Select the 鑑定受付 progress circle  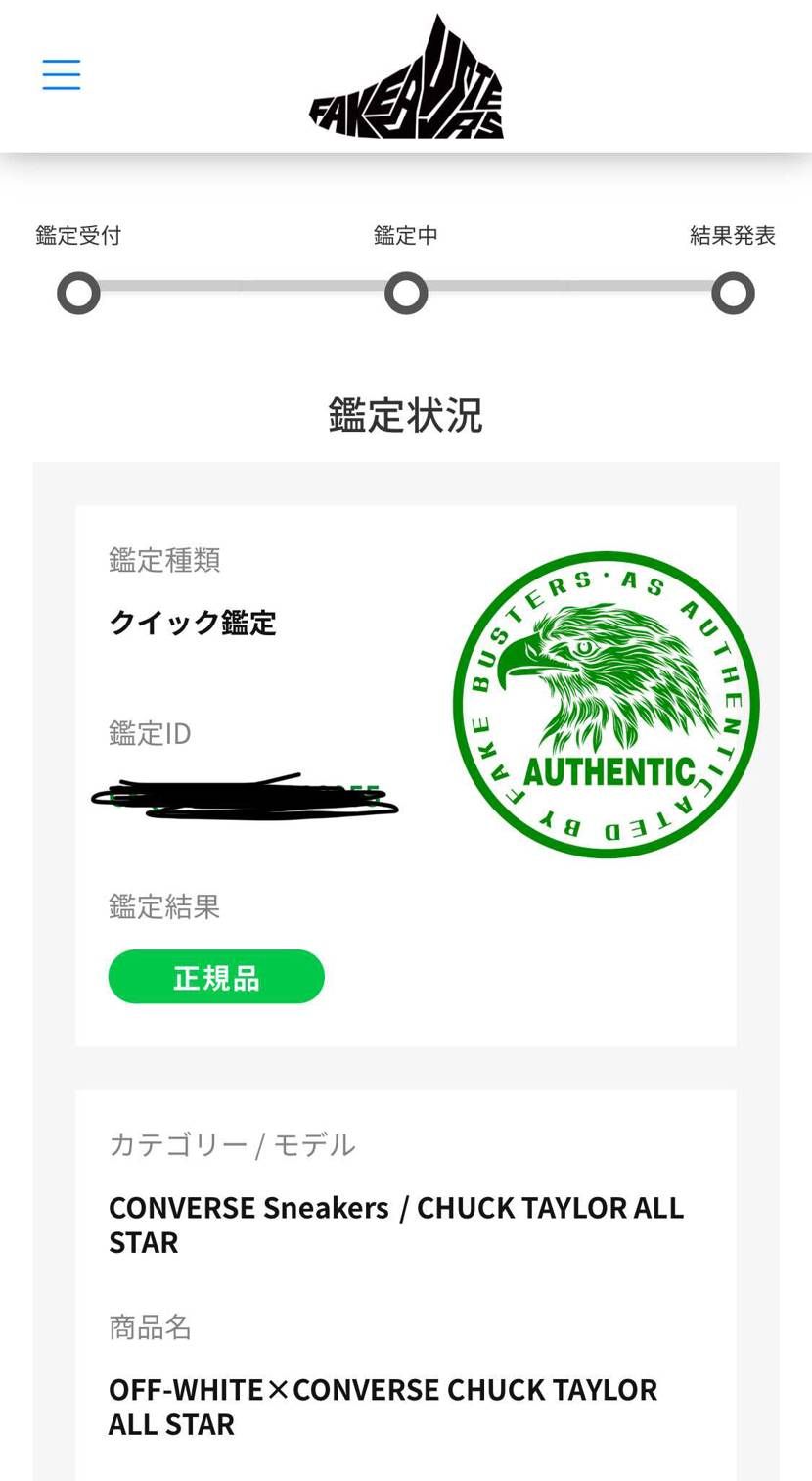pos(78,293)
